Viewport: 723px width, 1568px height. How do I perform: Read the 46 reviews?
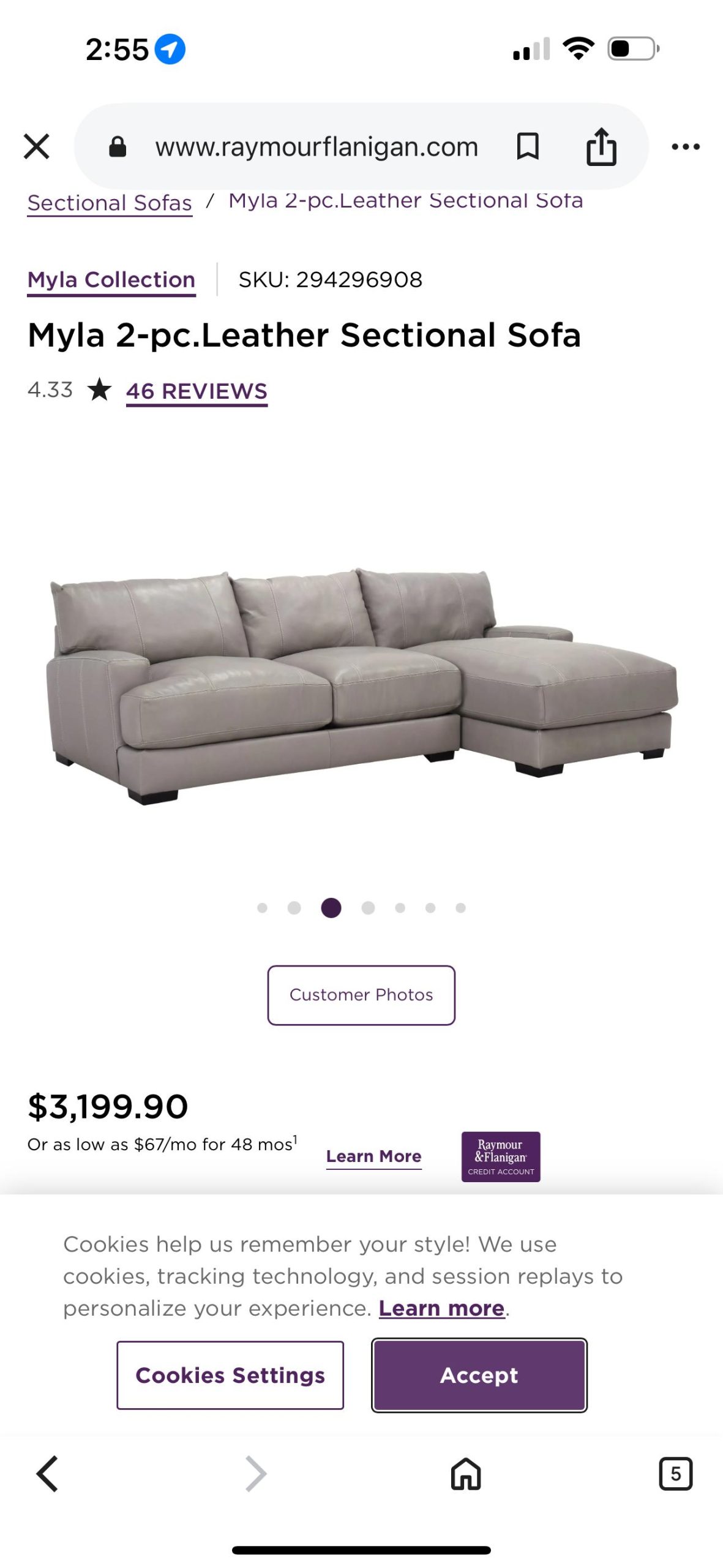197,391
